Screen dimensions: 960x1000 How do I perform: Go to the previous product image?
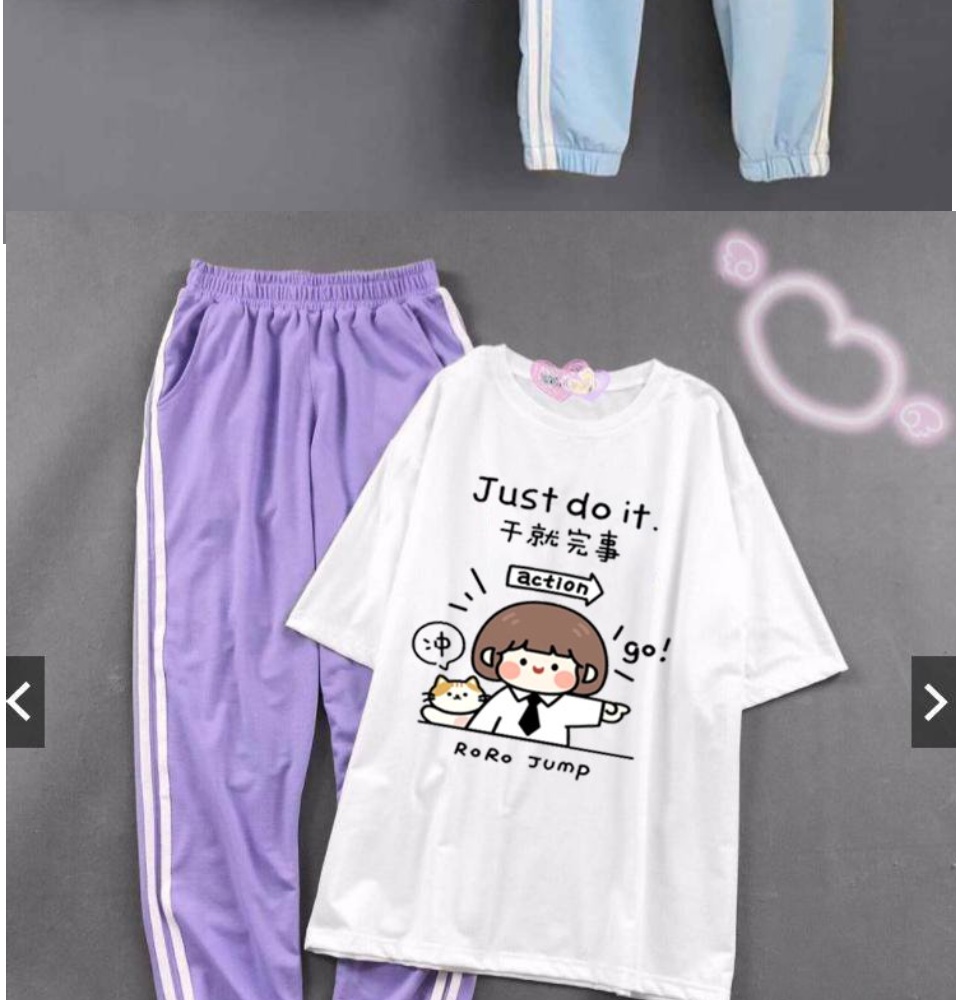[25, 702]
